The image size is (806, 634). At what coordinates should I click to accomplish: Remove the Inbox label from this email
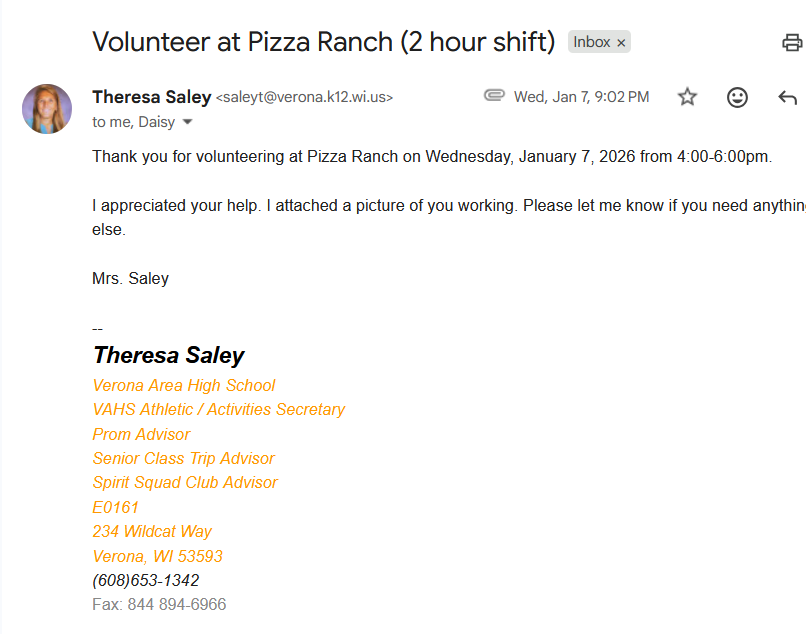[621, 43]
